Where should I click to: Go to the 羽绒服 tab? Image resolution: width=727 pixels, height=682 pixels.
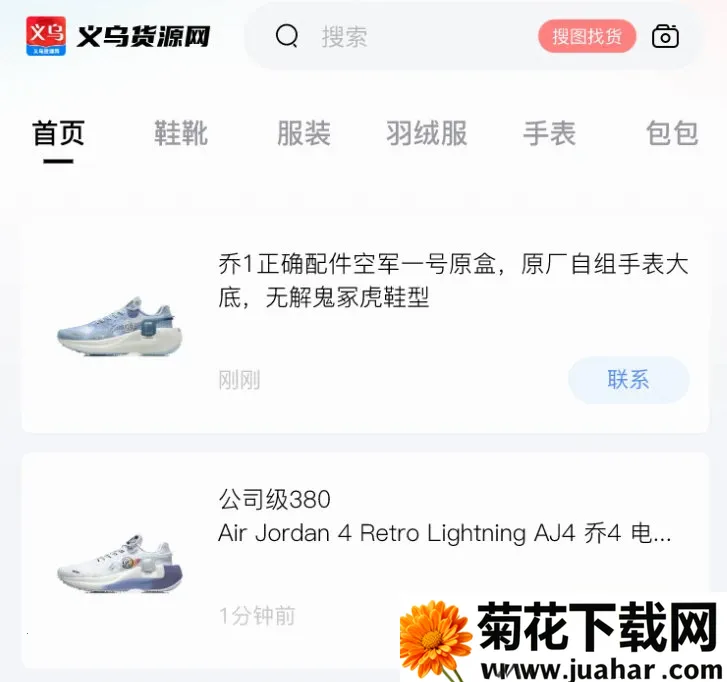[x=427, y=133]
